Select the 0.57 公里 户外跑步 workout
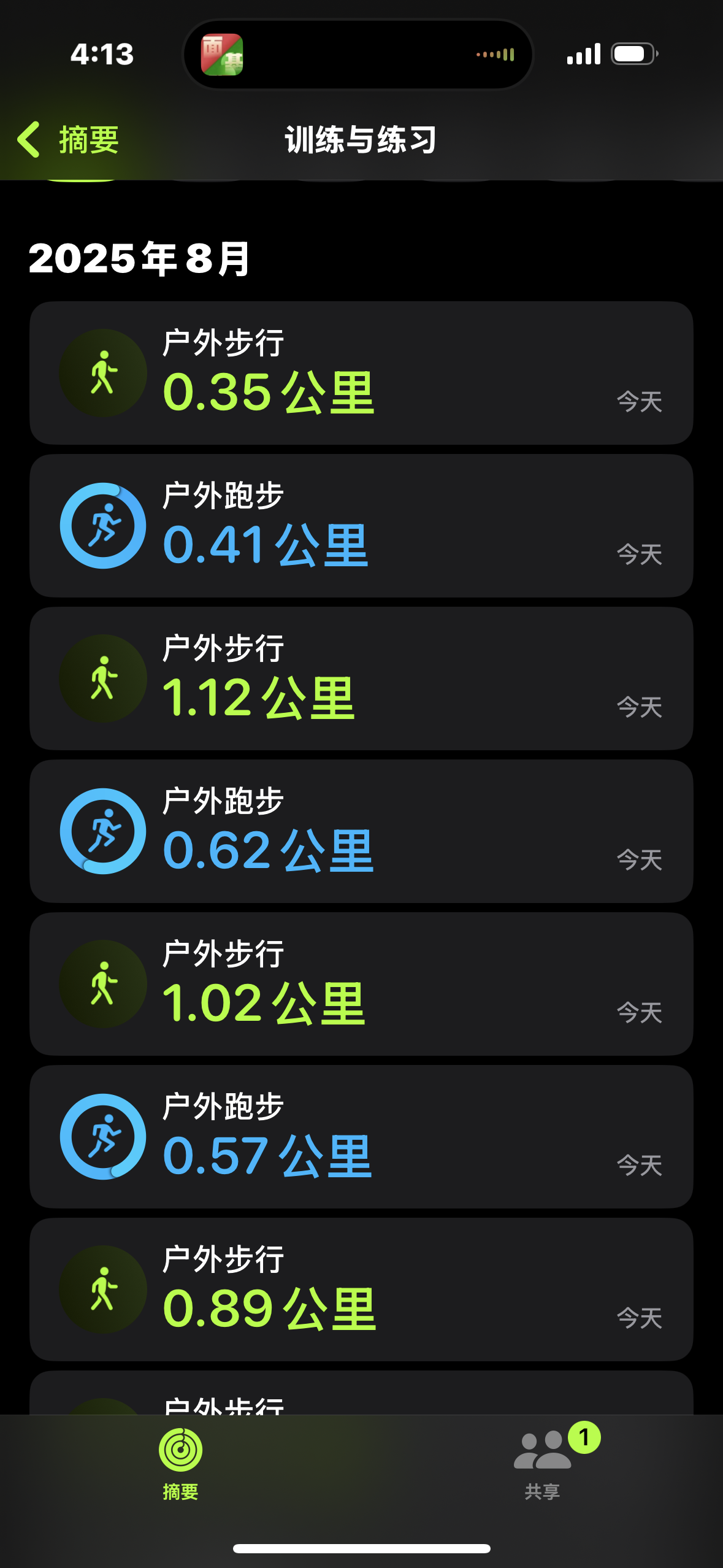723x1568 pixels. click(x=361, y=1137)
